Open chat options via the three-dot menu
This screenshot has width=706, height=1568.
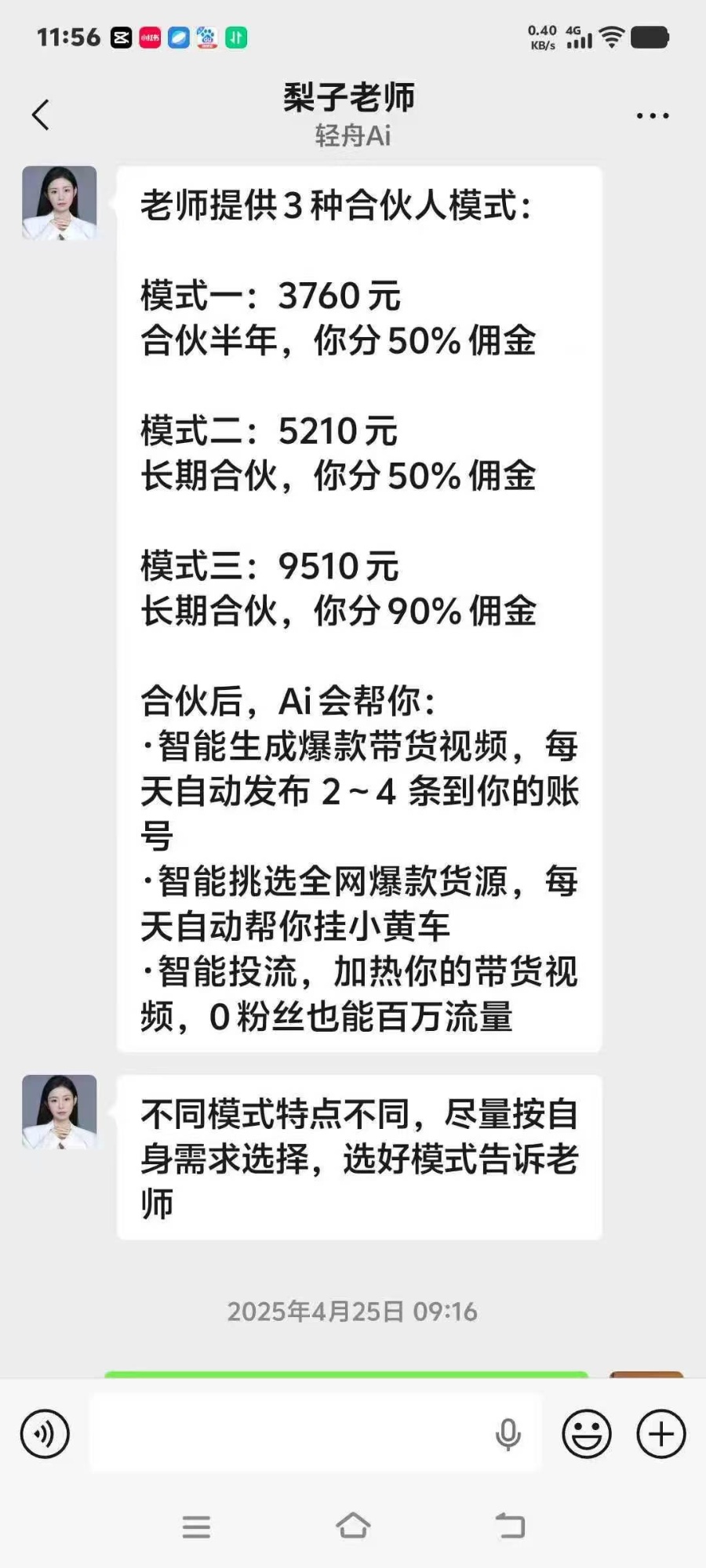point(651,114)
